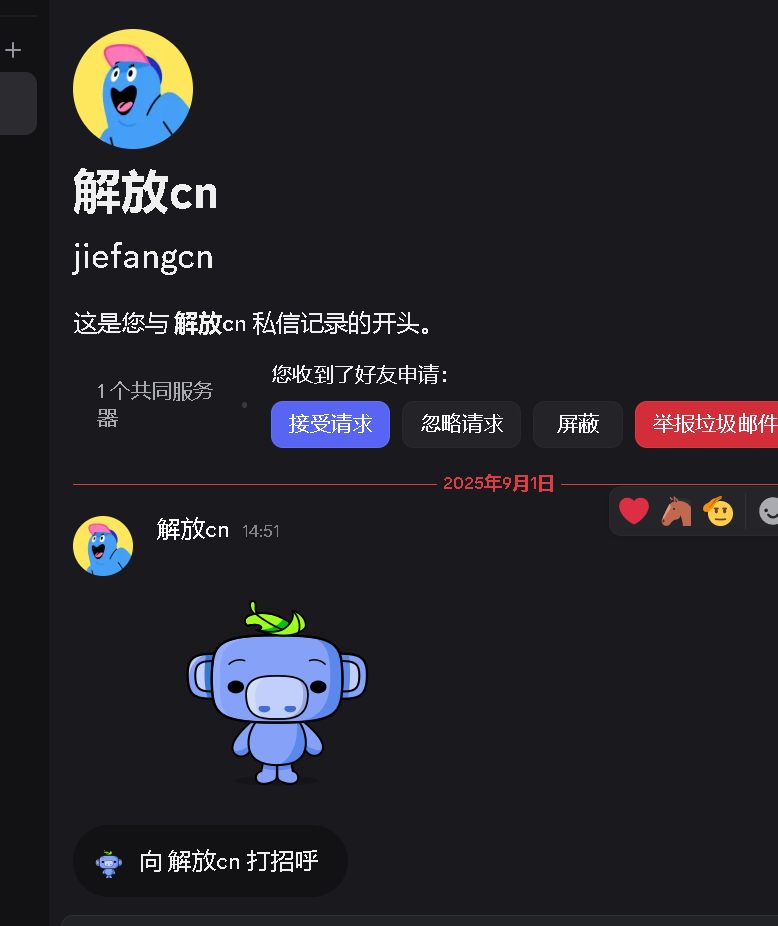Ignore the friend request
The width and height of the screenshot is (778, 926).
(461, 424)
